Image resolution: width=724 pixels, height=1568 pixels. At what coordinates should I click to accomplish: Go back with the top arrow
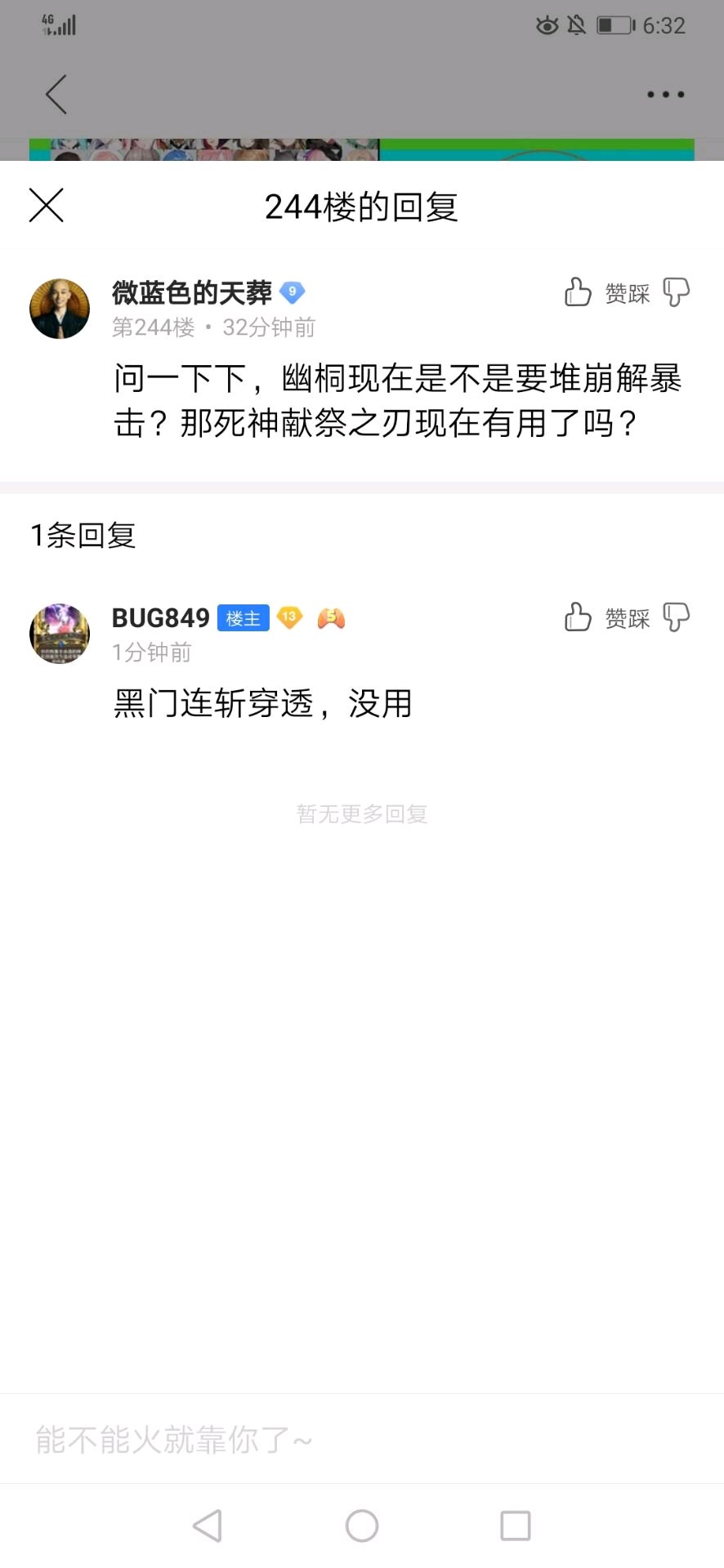[56, 95]
